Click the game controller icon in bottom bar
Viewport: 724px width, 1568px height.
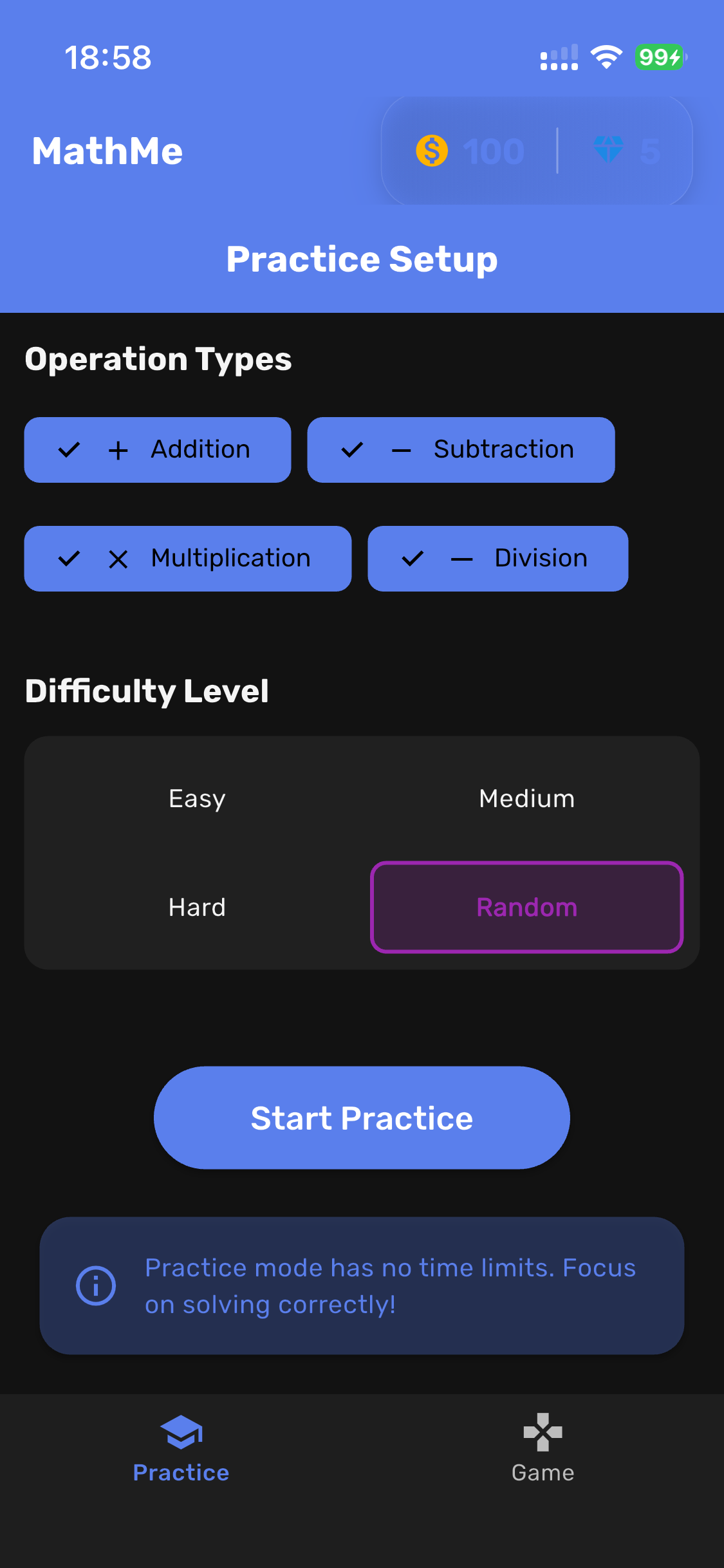(x=543, y=1433)
